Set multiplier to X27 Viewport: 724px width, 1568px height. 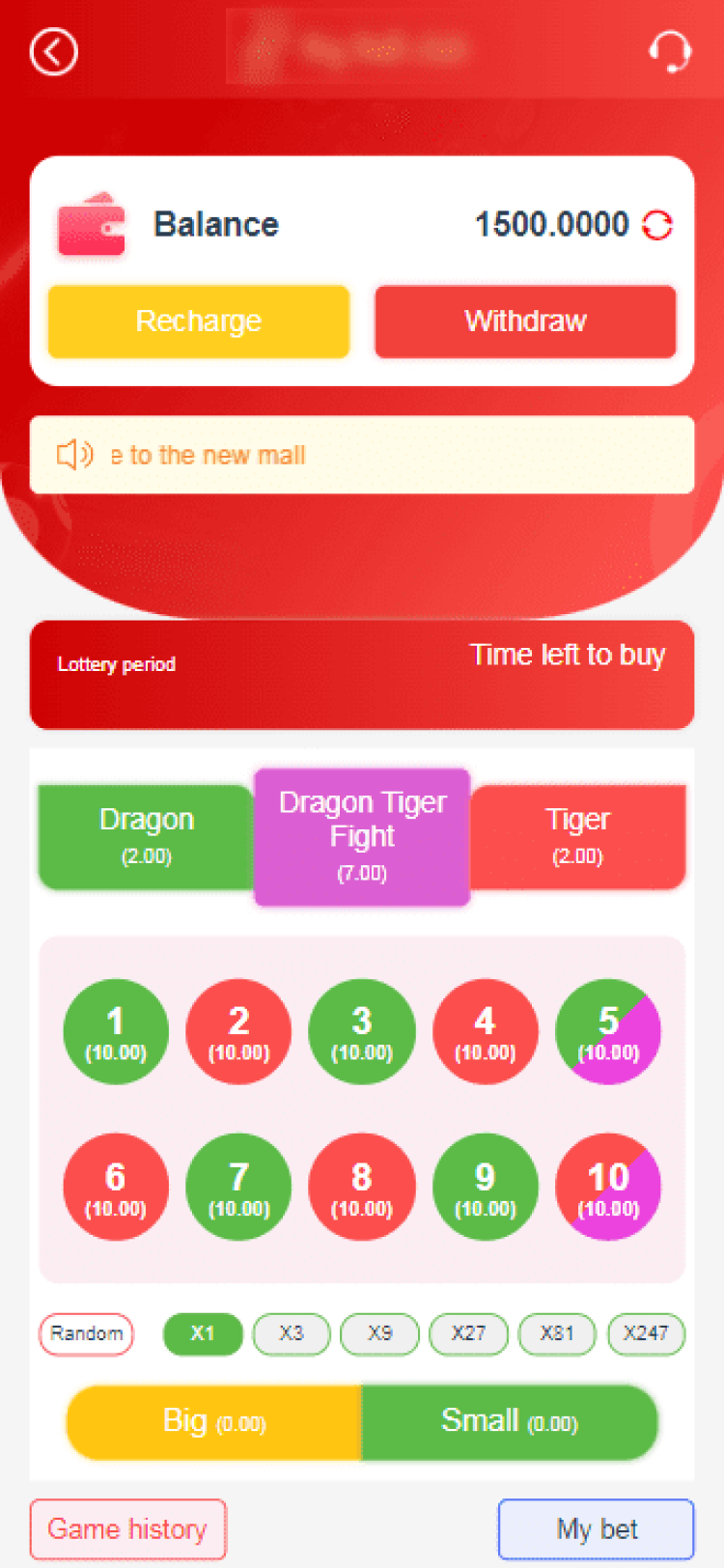(x=468, y=1334)
